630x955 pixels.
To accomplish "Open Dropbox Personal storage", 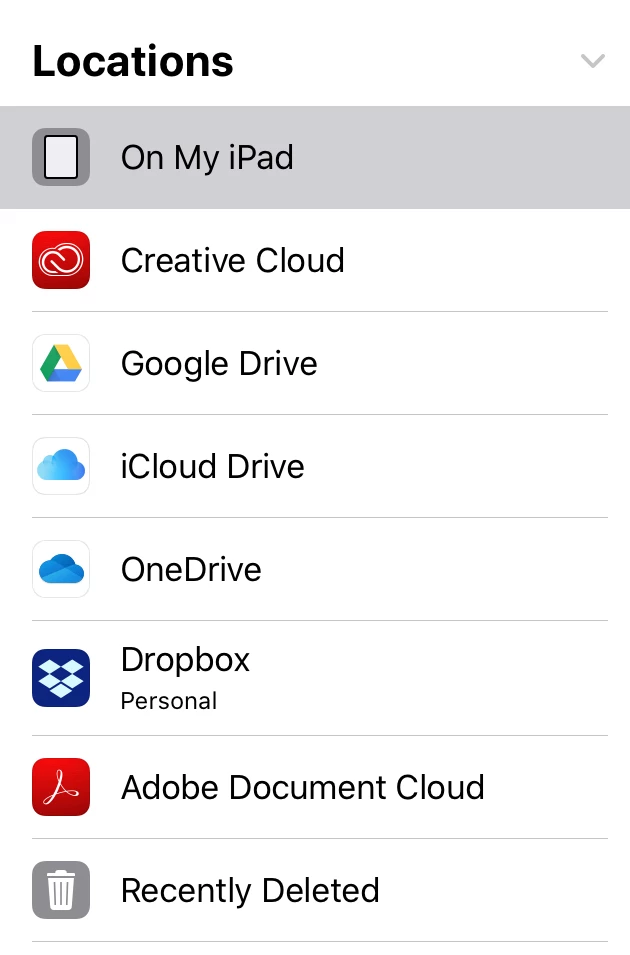I will [x=185, y=677].
